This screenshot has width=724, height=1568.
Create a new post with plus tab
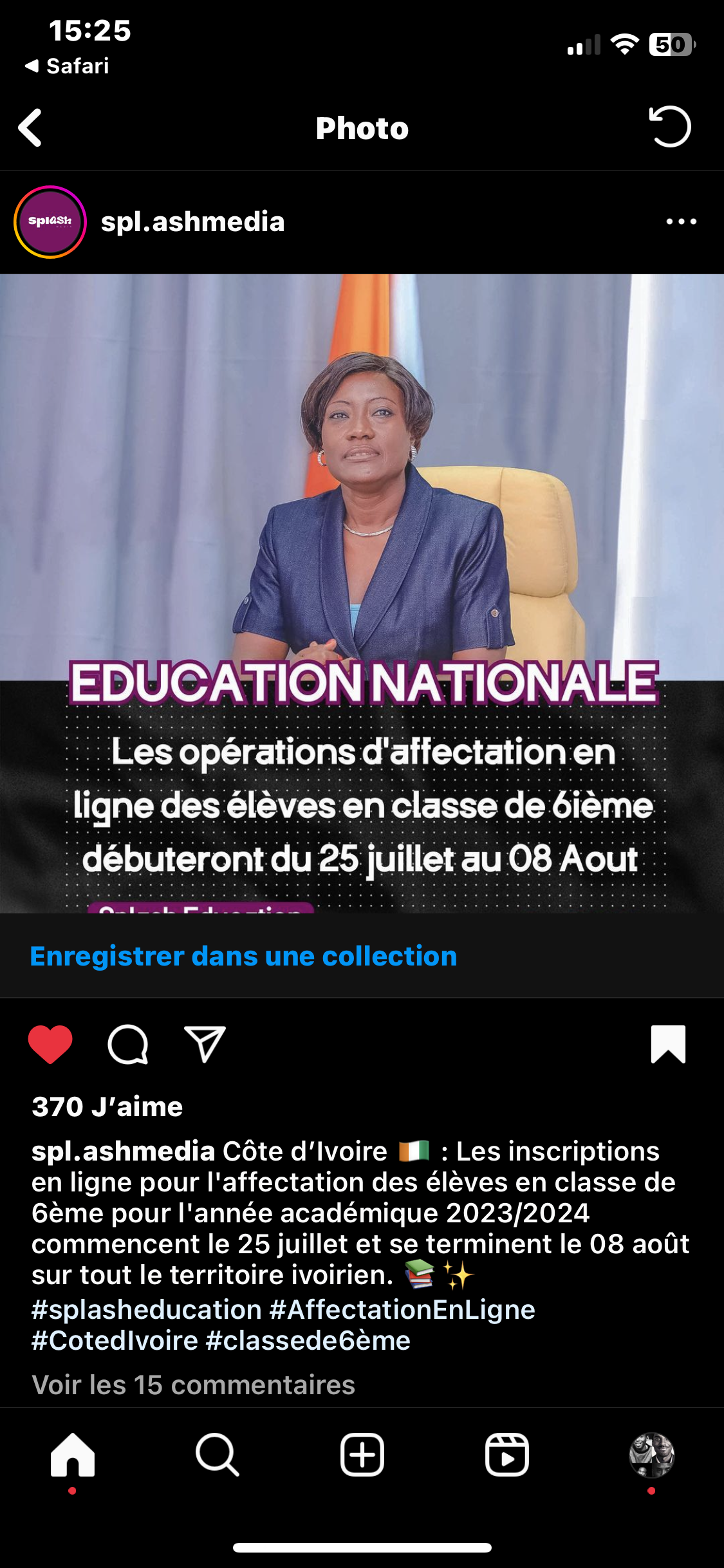(362, 1455)
